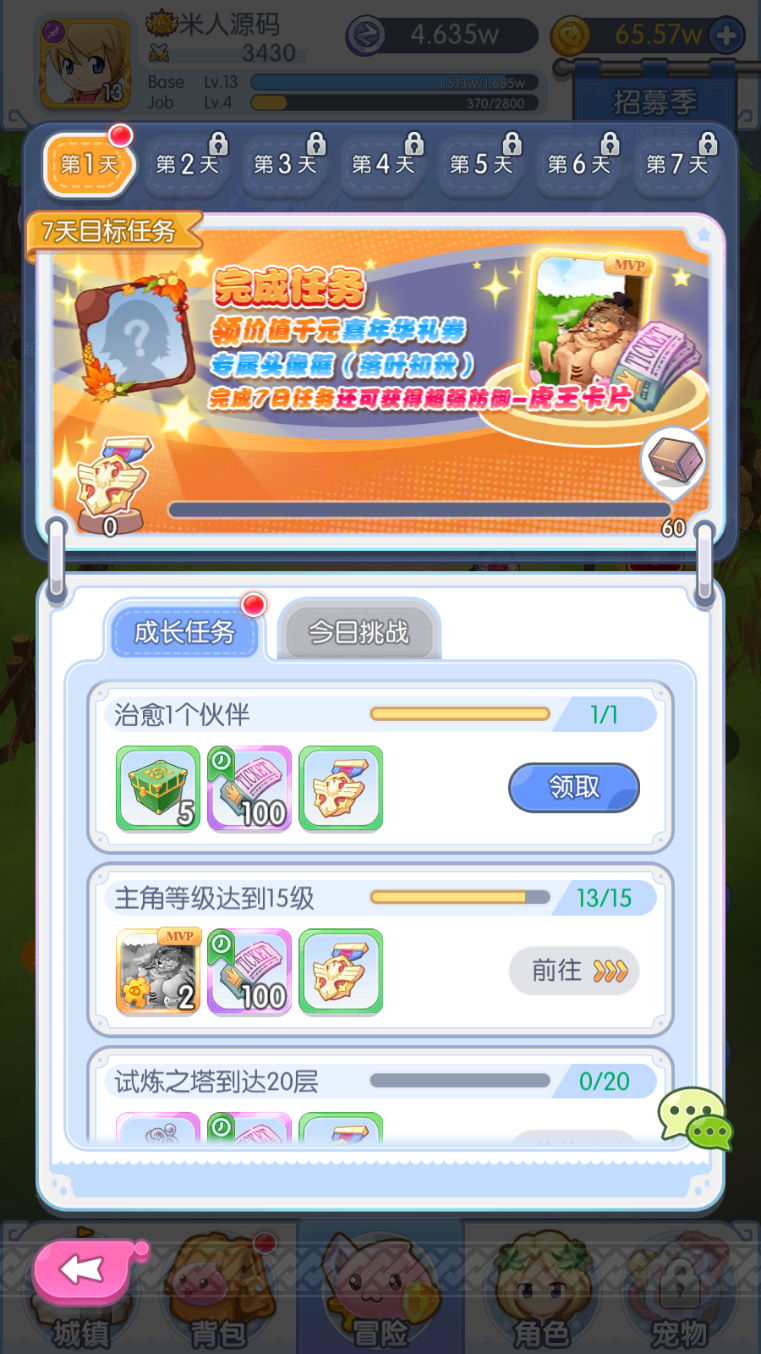Switch to the locked 第3天 tab
This screenshot has width=761, height=1354.
point(285,164)
